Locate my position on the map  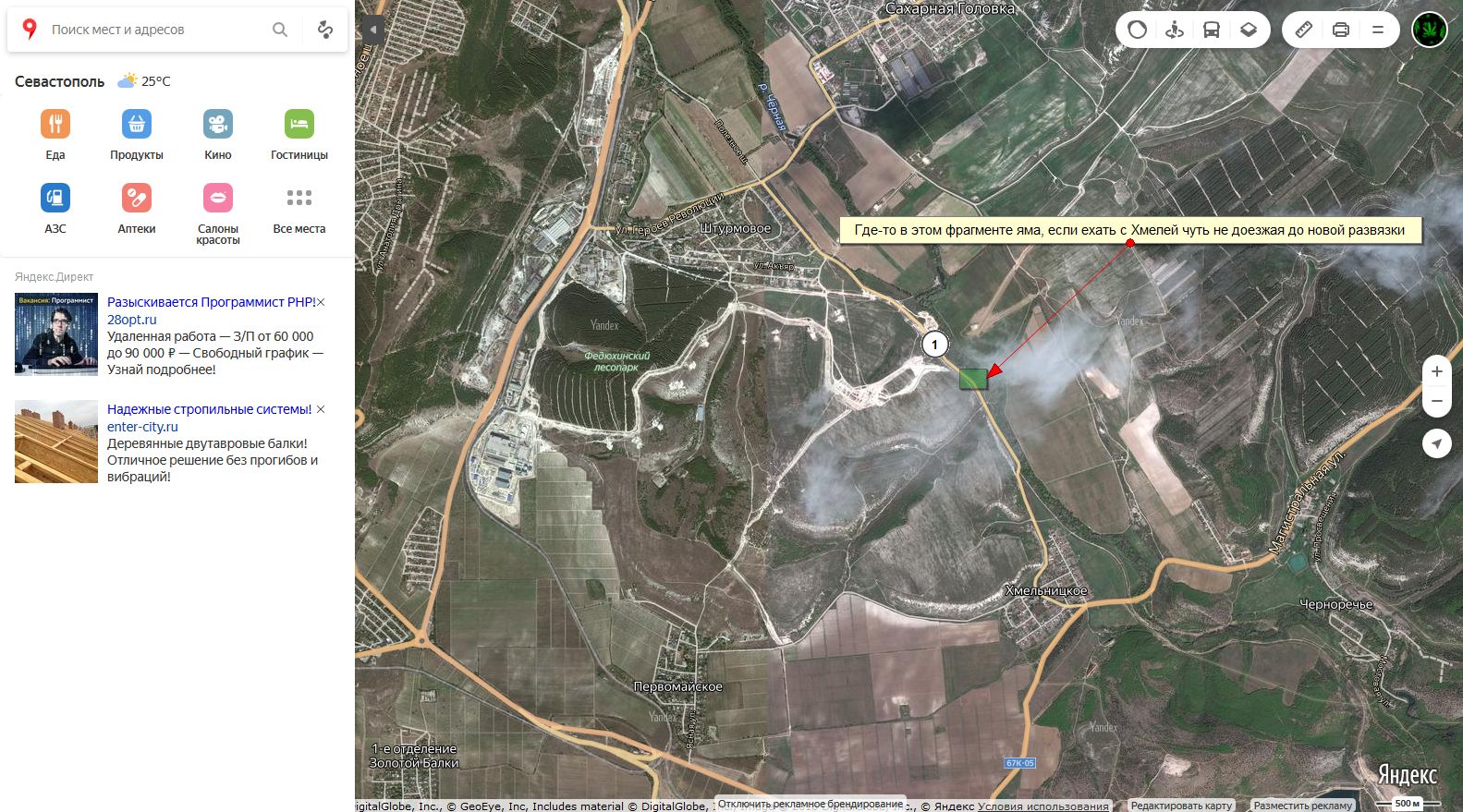pos(1436,443)
